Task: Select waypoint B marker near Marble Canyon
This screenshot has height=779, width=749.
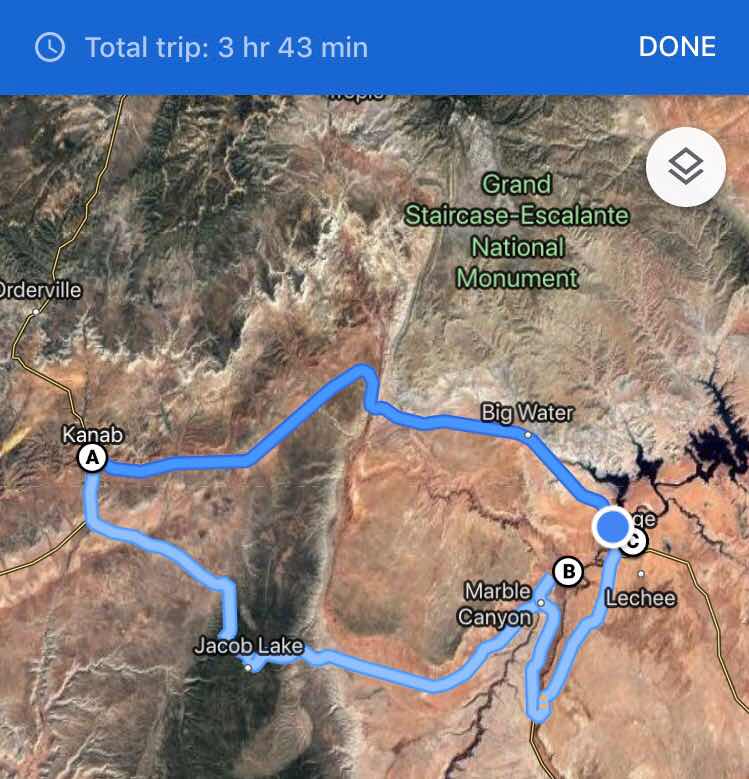Action: coord(568,572)
